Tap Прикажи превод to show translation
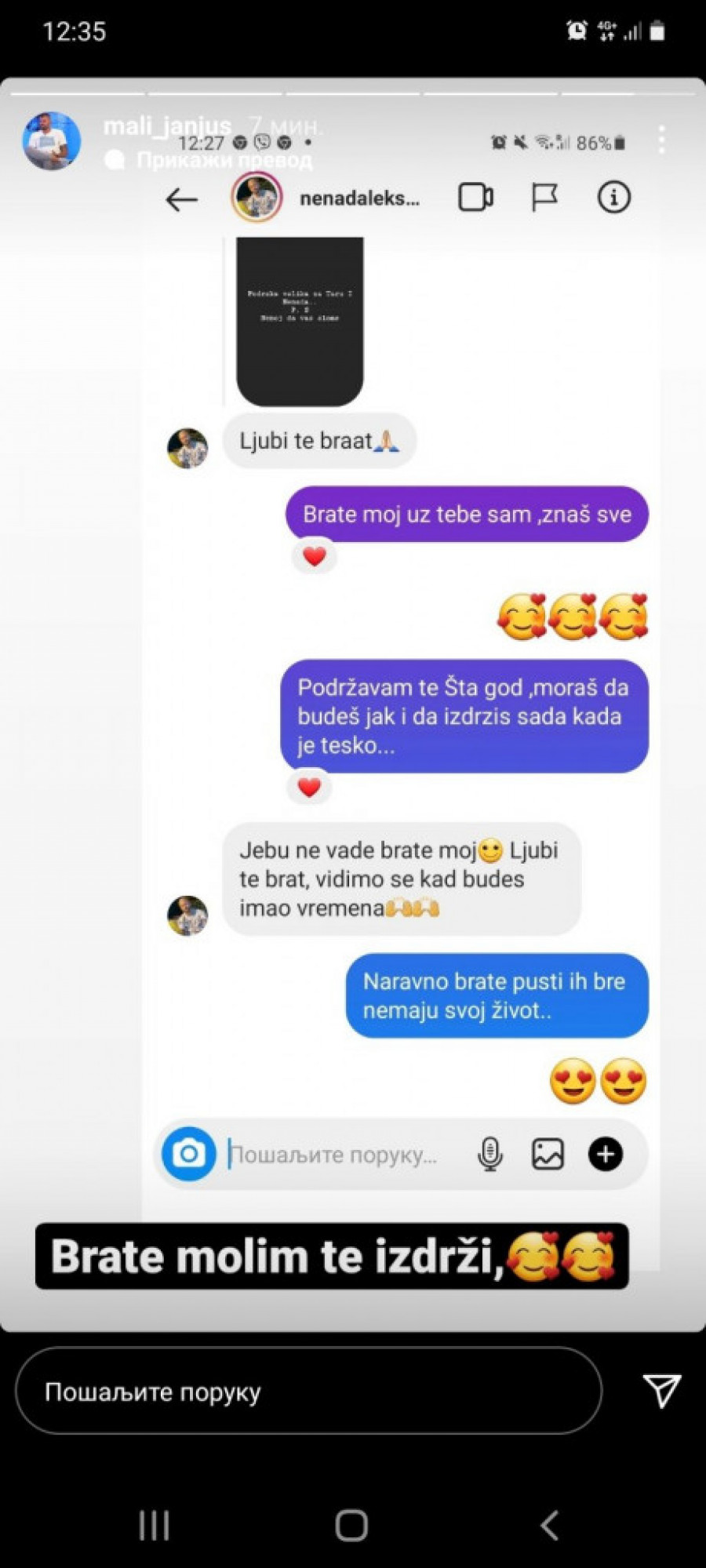Image resolution: width=706 pixels, height=1568 pixels. (224, 161)
